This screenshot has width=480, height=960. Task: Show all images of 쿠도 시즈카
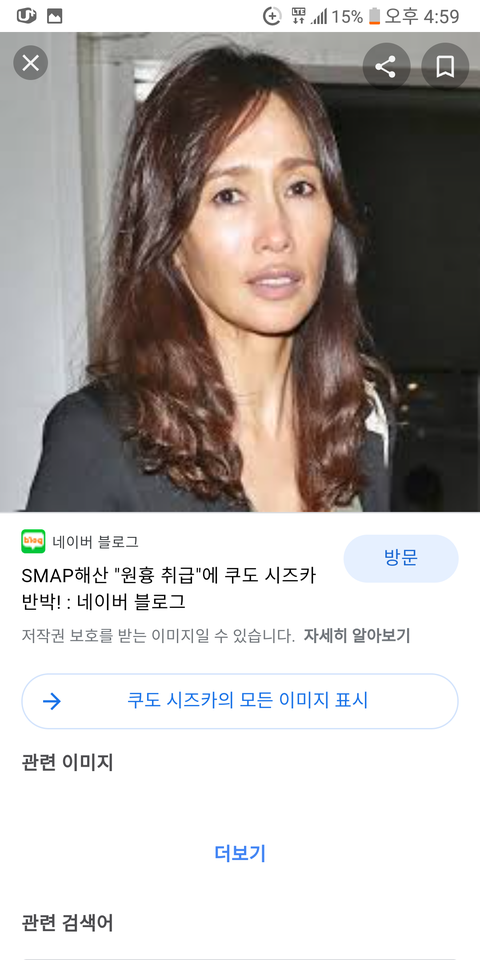[x=240, y=701]
